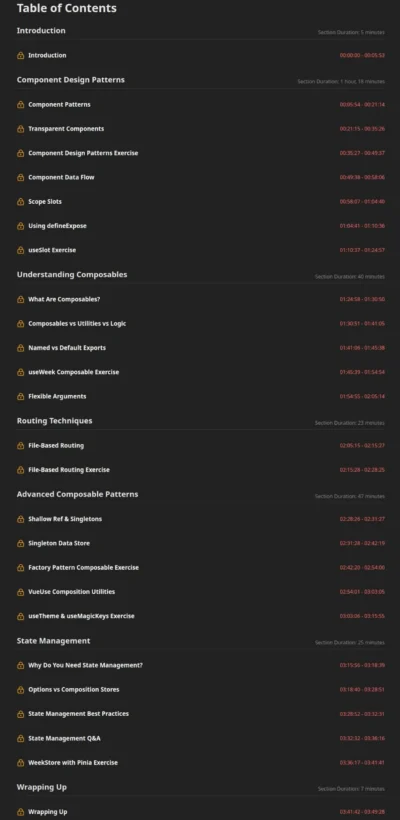The image size is (400, 820).
Task: Go to the Wrapping Up lesson
Action: (x=48, y=812)
